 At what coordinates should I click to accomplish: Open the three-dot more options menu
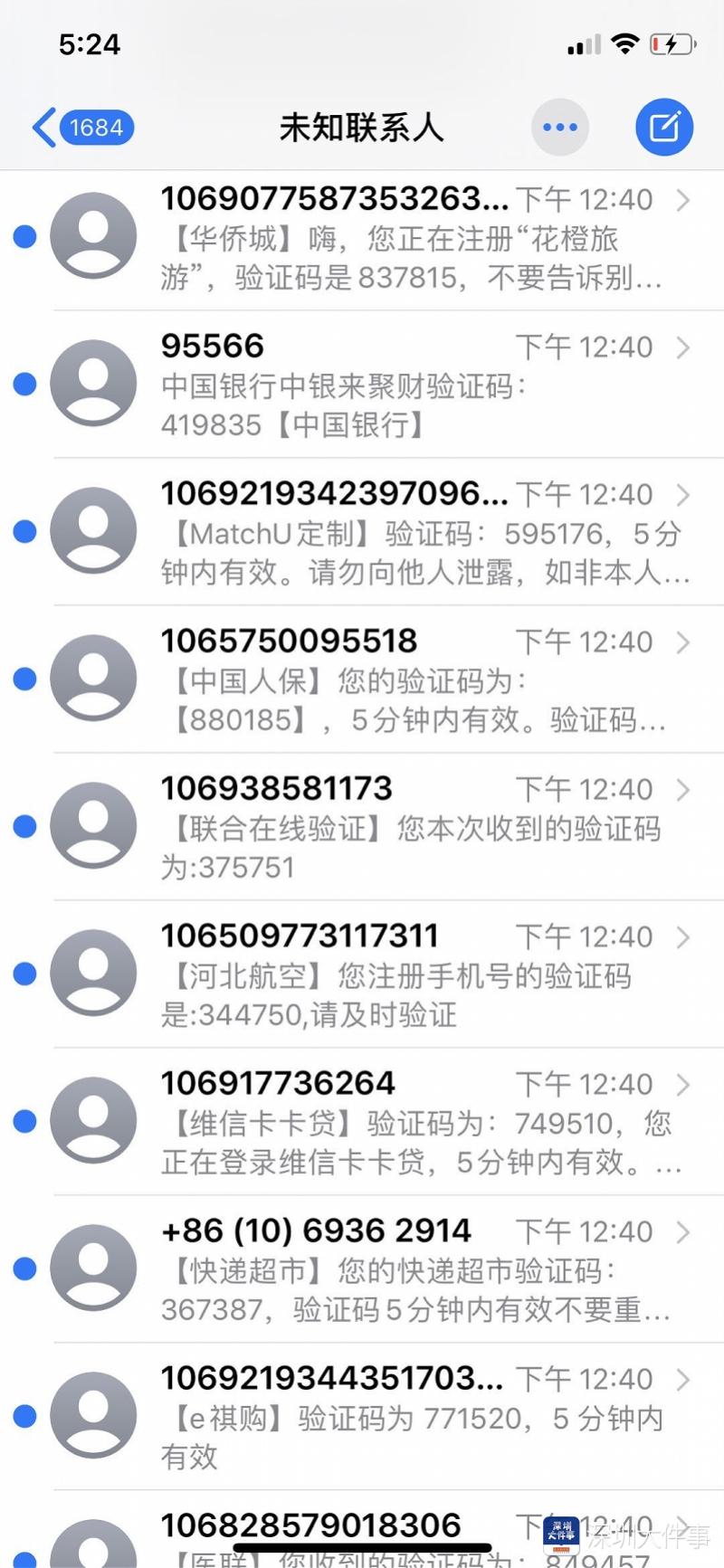(560, 128)
